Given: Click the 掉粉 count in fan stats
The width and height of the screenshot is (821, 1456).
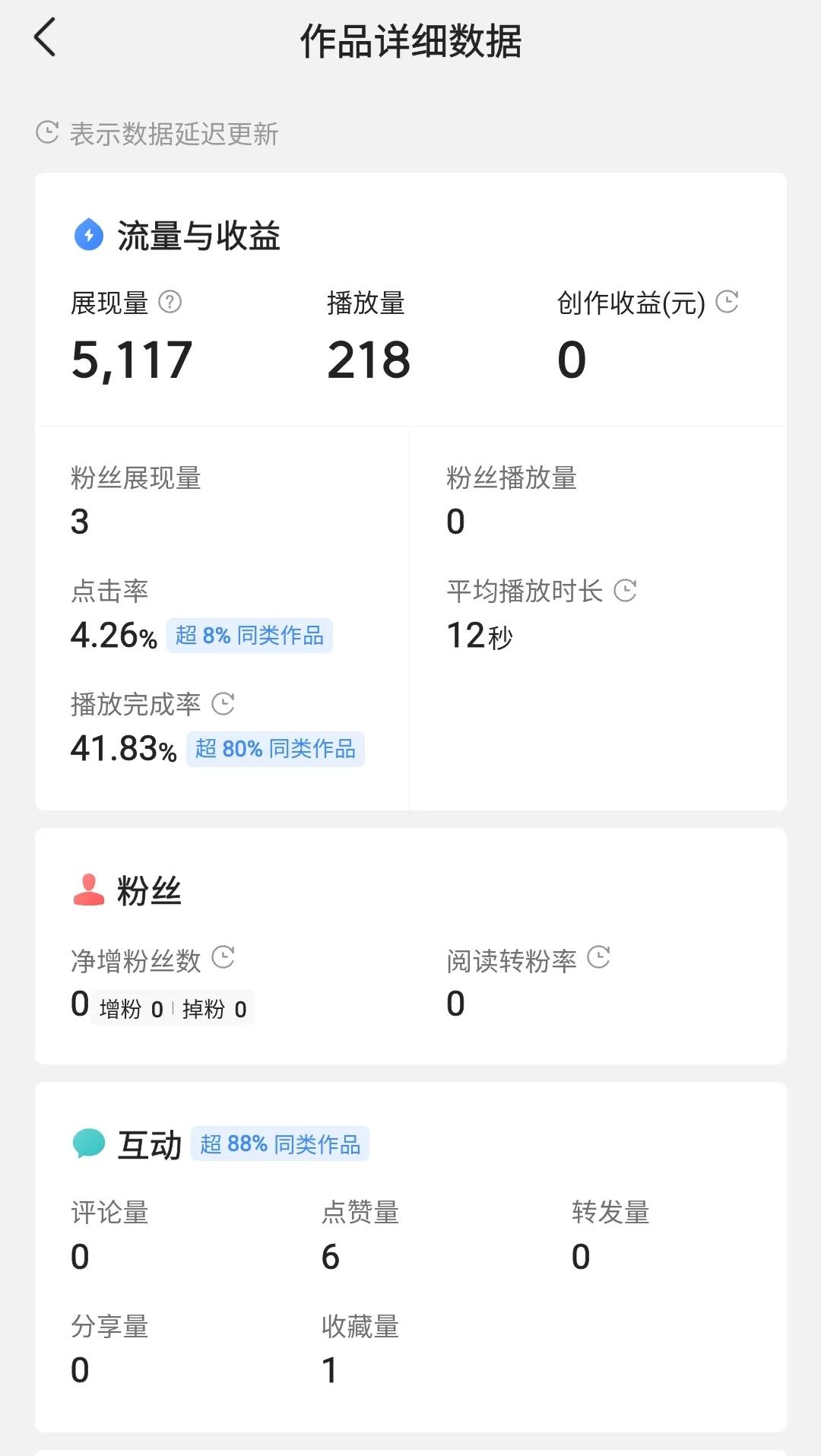Looking at the screenshot, I should [215, 1007].
